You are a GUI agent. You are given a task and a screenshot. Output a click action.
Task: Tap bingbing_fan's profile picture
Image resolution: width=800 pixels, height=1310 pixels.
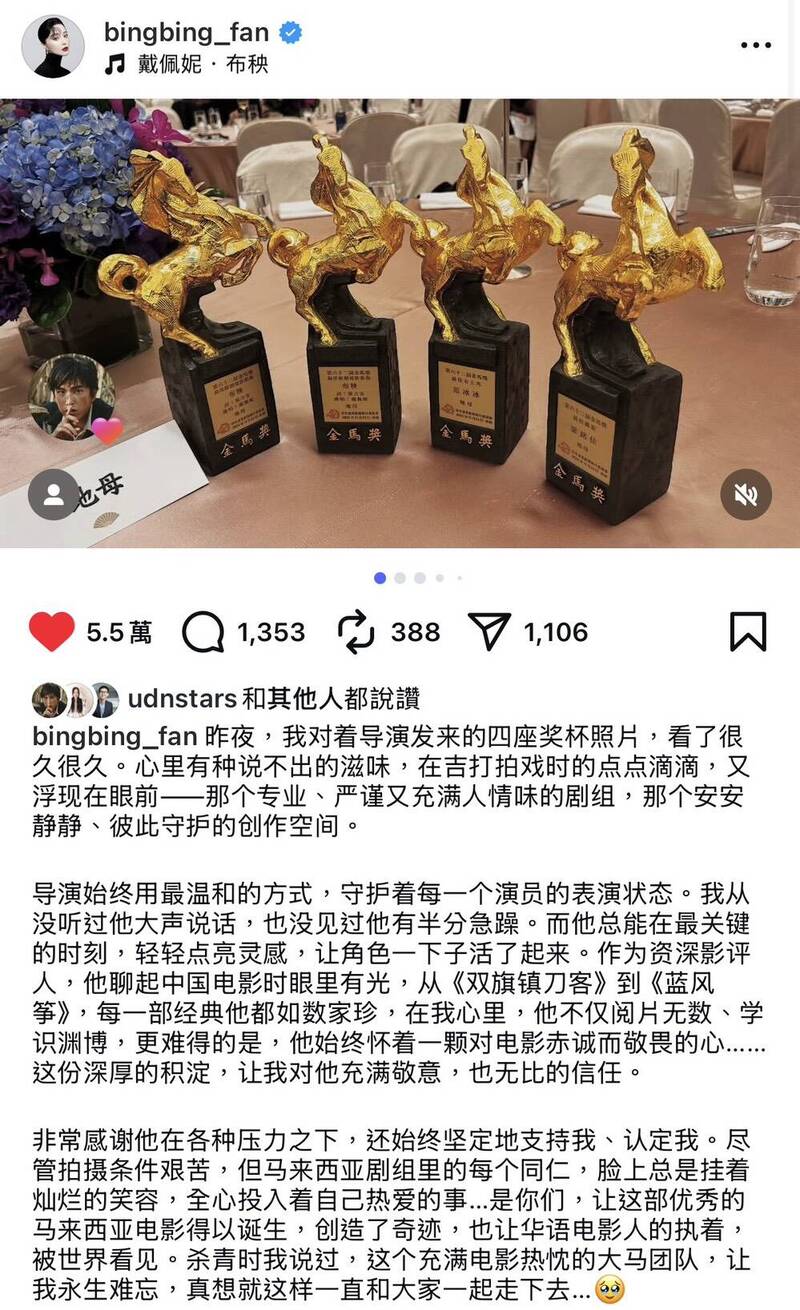52,44
